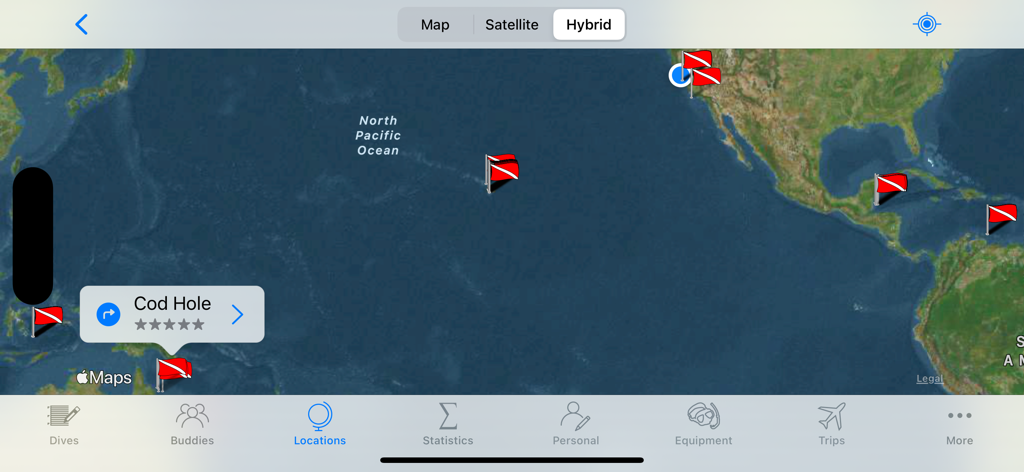Switch to the Buddies tab
1024x472 pixels.
click(x=192, y=424)
